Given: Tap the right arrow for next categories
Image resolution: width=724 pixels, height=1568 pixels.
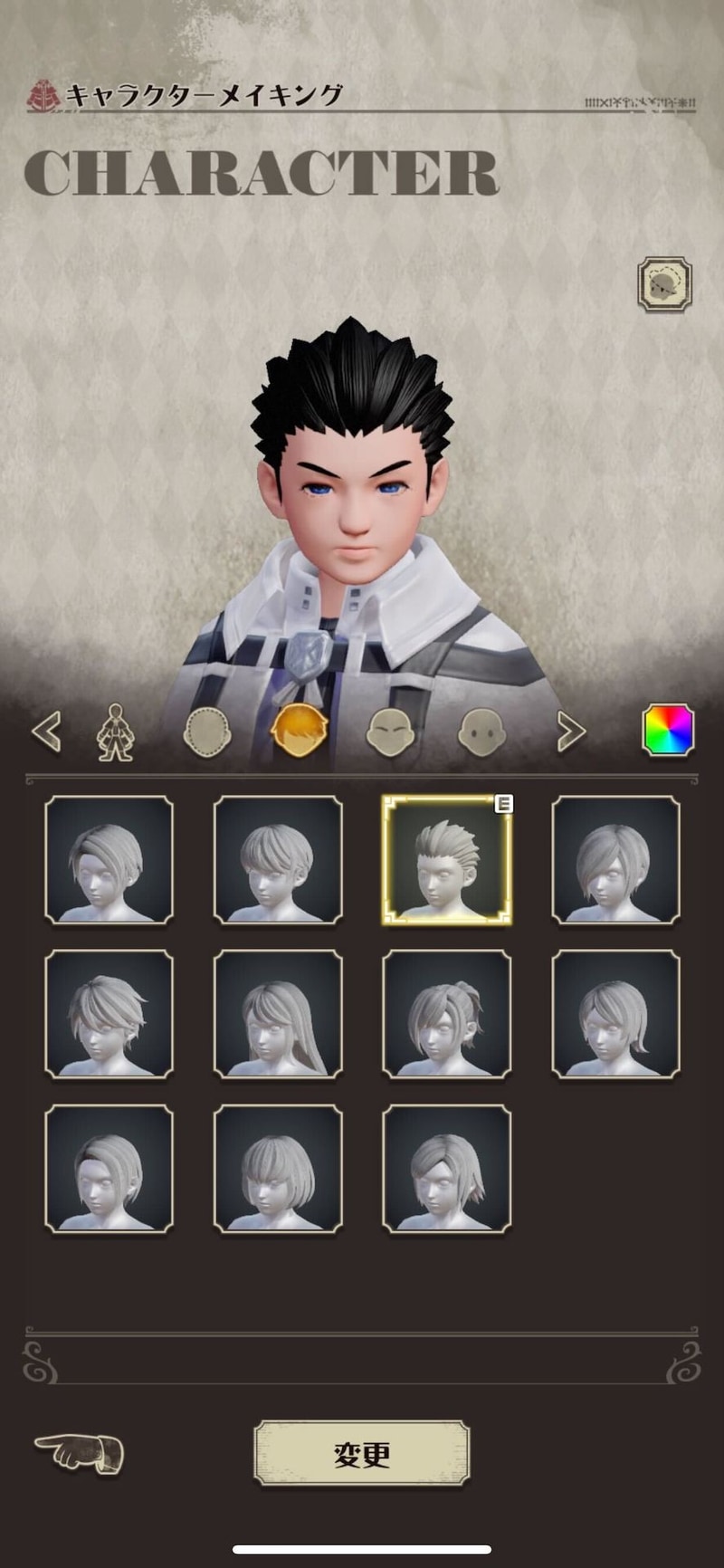Looking at the screenshot, I should coord(570,731).
